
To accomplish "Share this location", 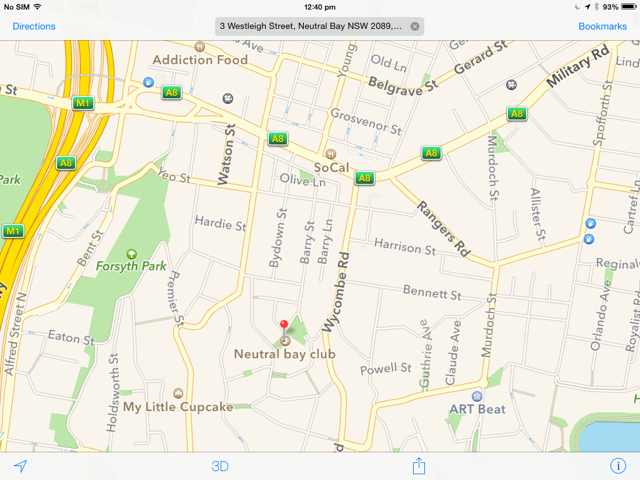I will [419, 465].
